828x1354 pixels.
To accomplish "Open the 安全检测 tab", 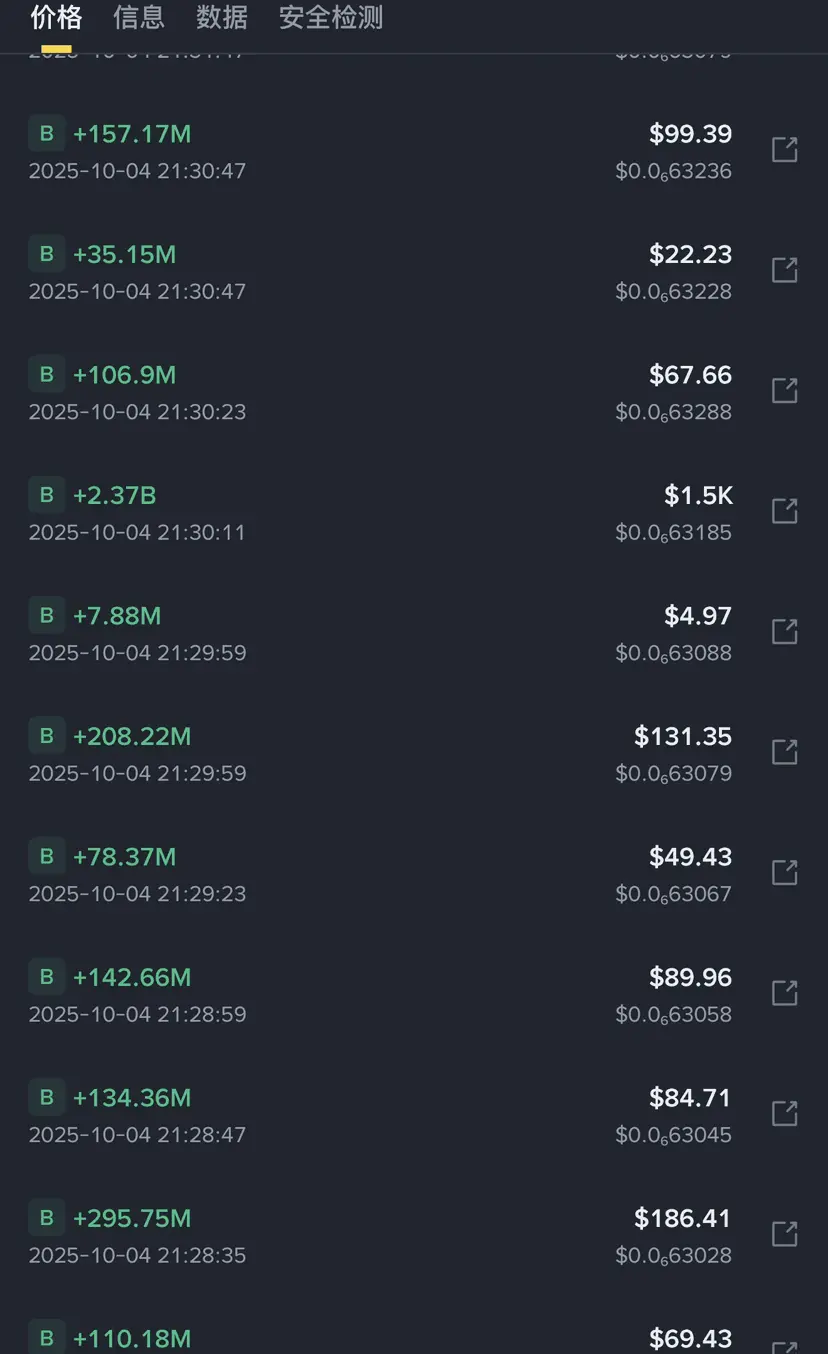I will [x=331, y=17].
